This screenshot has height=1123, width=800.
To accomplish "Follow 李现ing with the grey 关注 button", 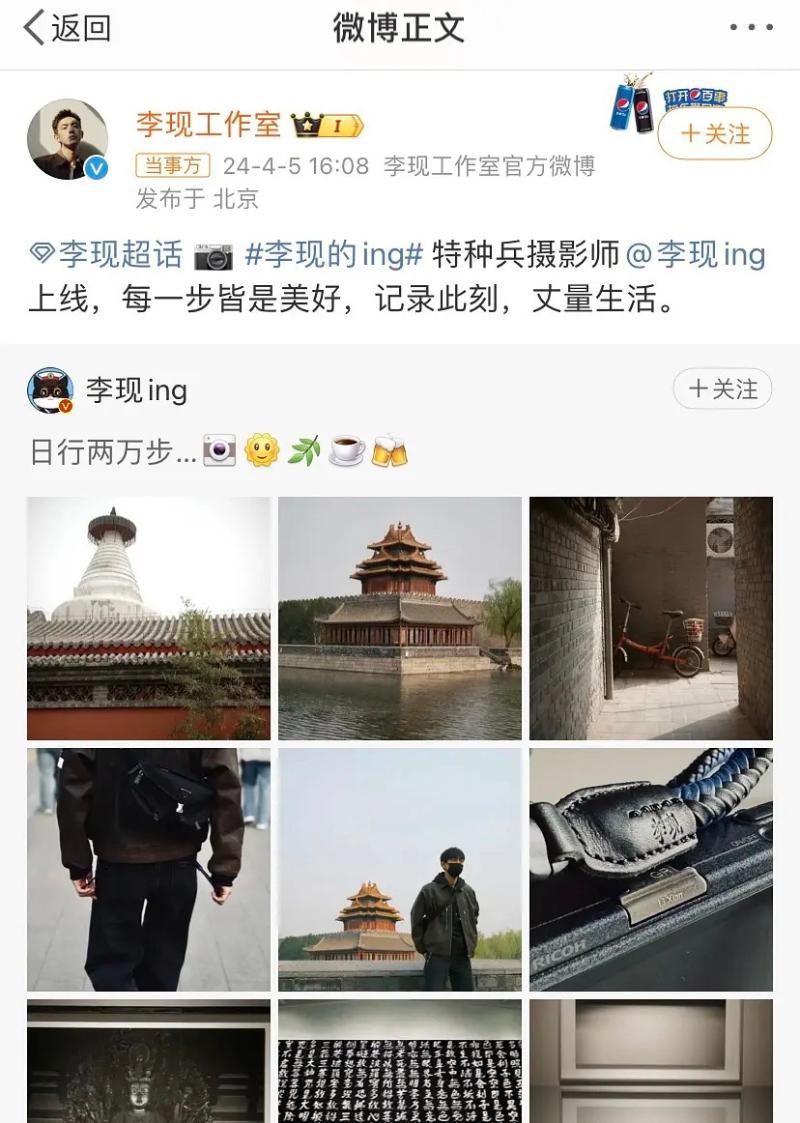I will pyautogui.click(x=723, y=389).
